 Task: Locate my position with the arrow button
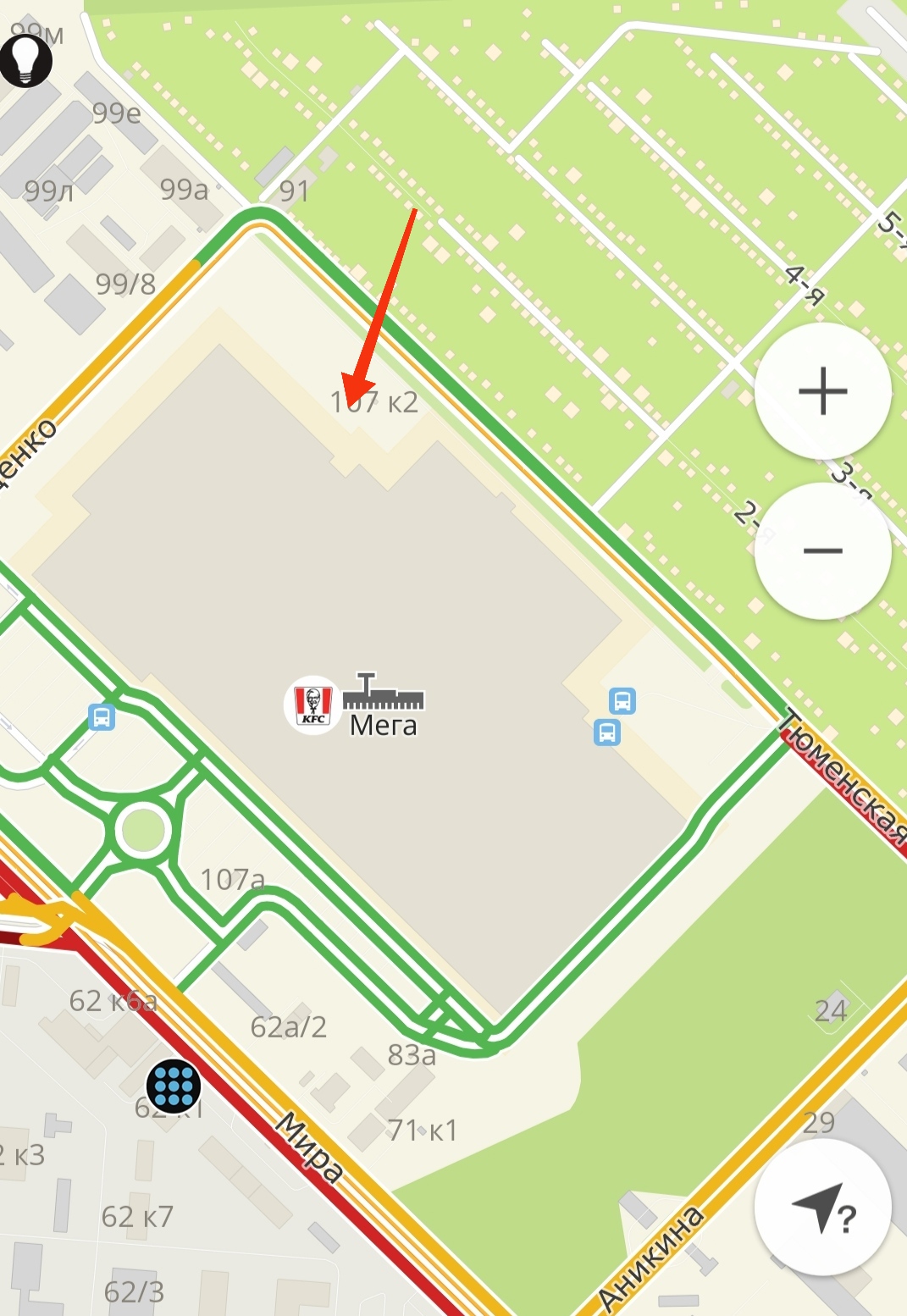[x=822, y=1207]
